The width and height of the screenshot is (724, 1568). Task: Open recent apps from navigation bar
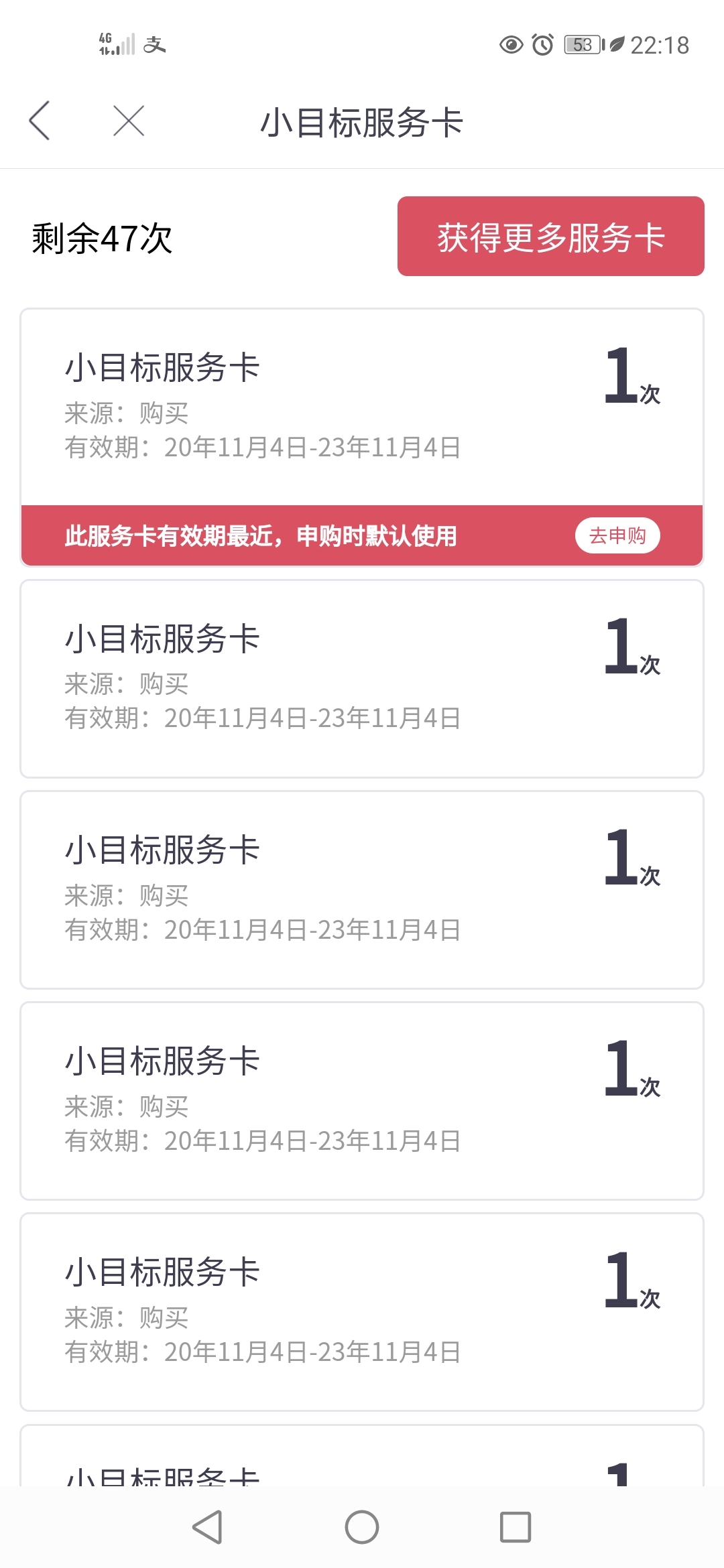(x=516, y=1527)
